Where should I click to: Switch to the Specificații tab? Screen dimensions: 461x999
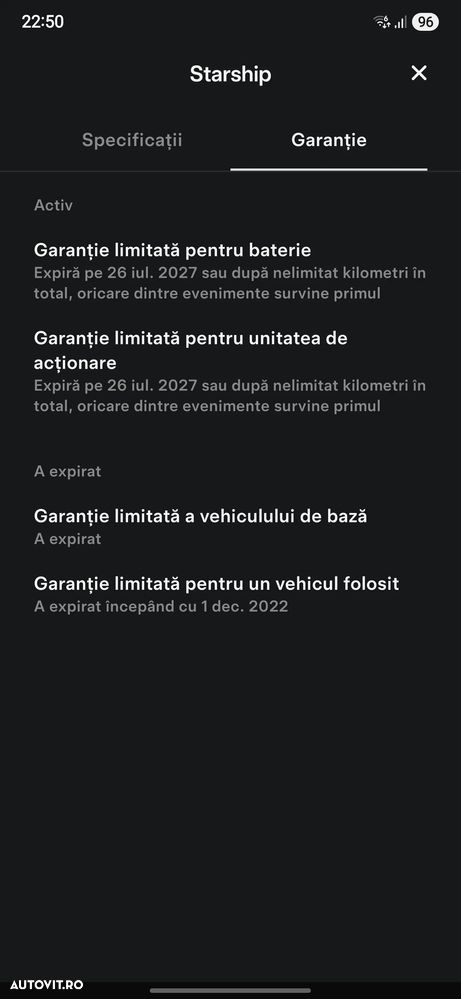(x=132, y=140)
